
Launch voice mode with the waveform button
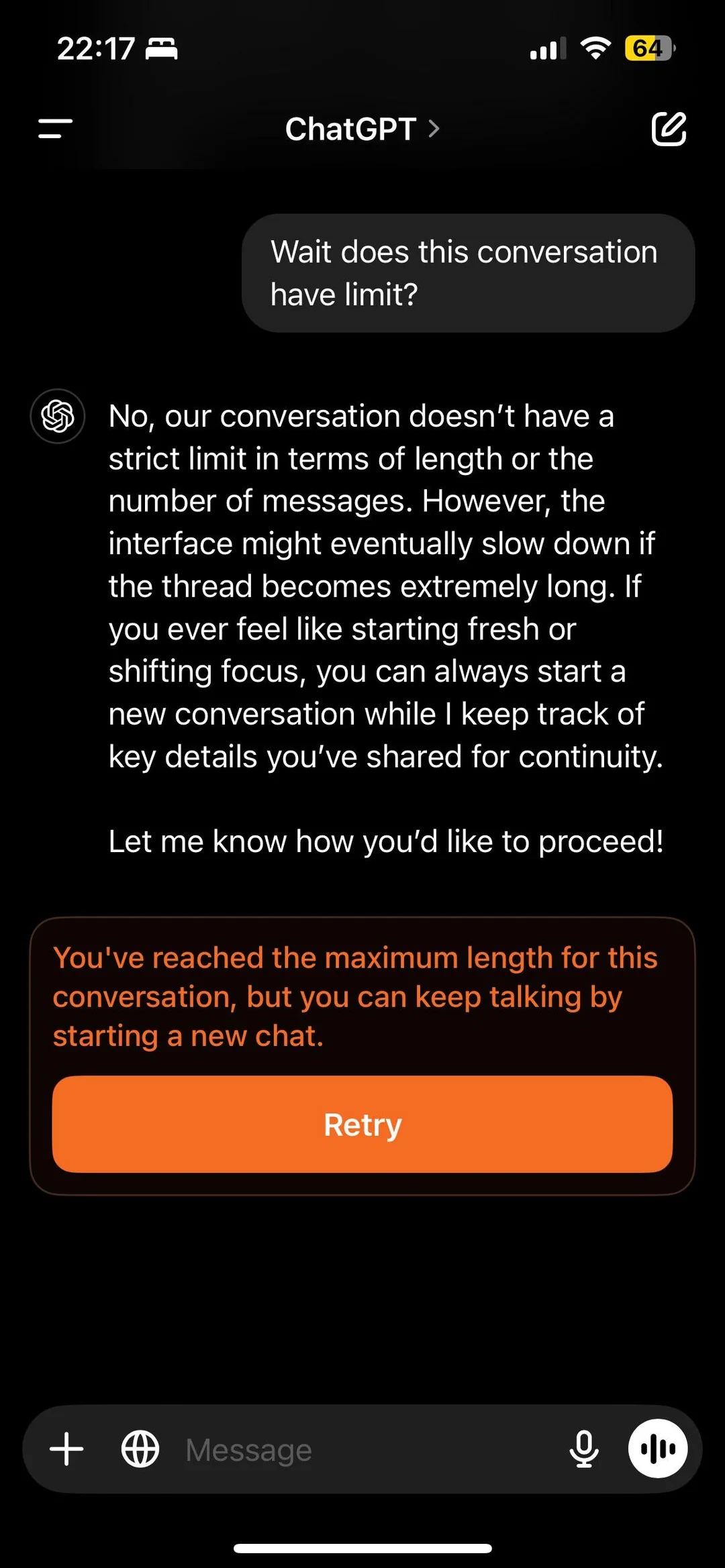(x=657, y=1449)
